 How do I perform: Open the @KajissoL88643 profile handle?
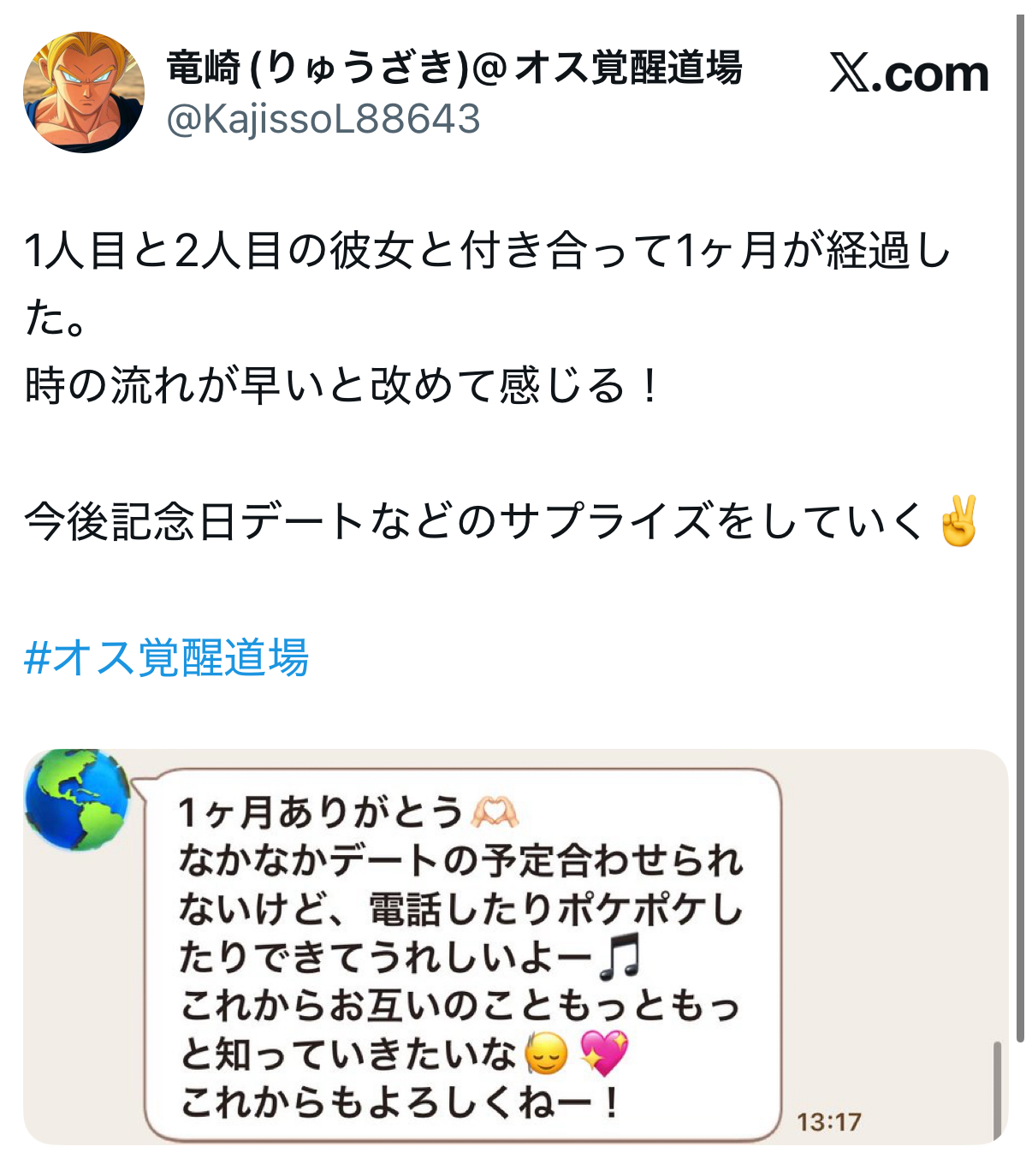(x=323, y=119)
